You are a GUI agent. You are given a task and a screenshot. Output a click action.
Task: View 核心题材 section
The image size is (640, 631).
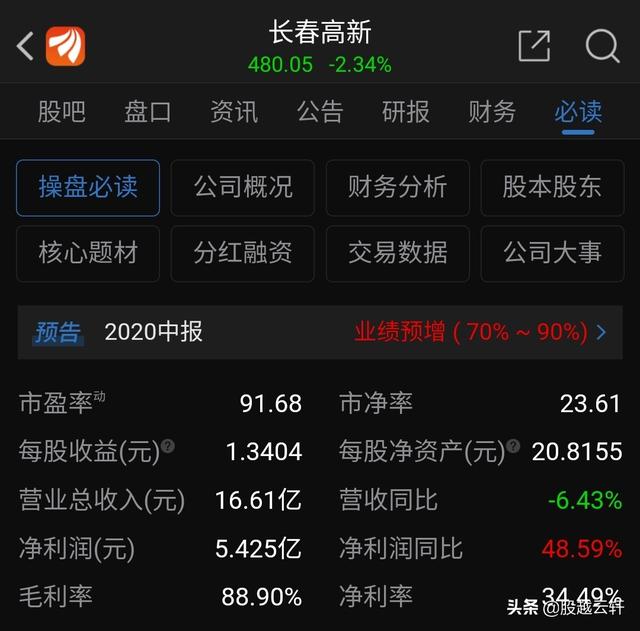click(88, 253)
